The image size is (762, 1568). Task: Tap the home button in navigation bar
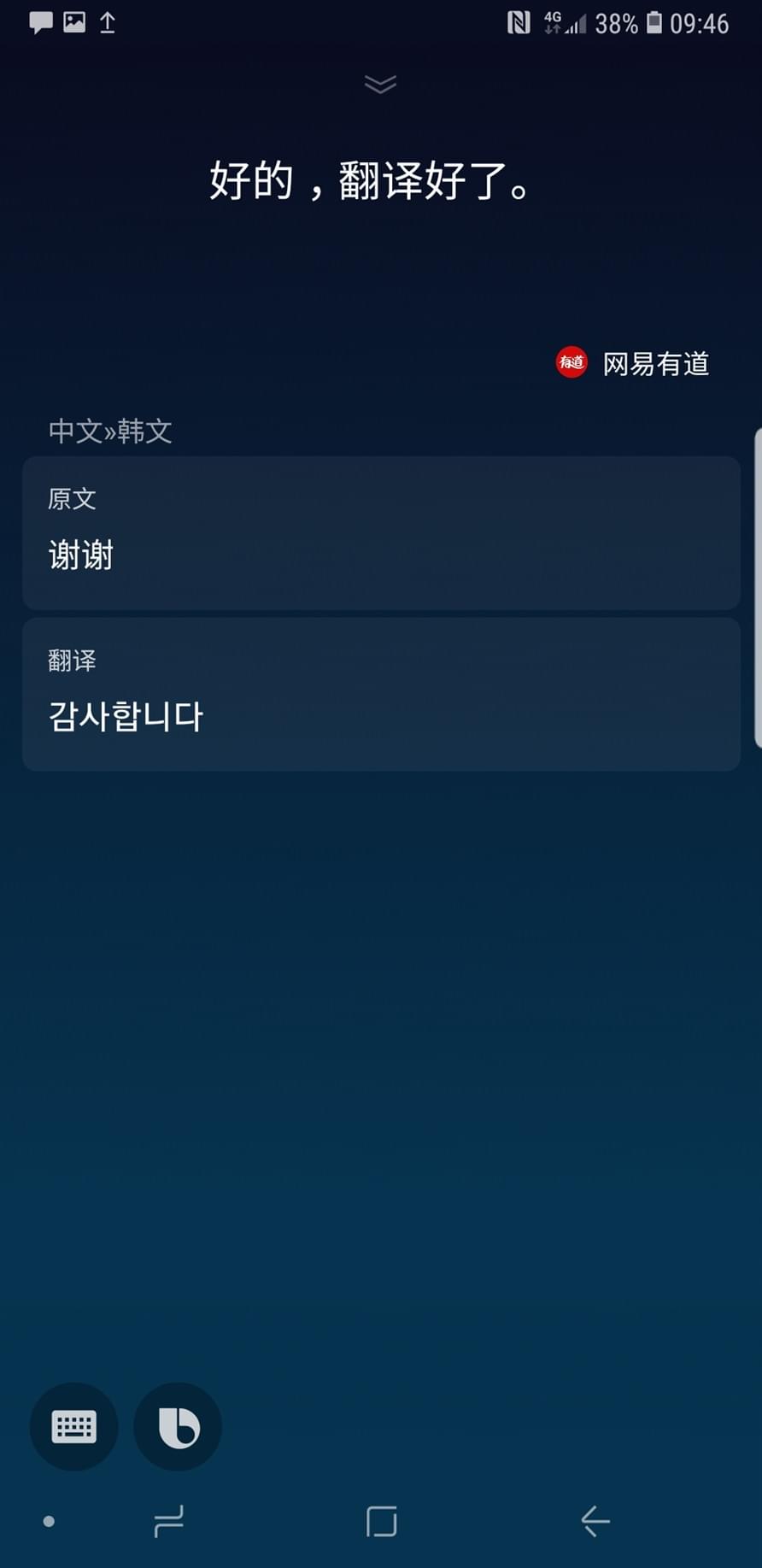(380, 1522)
